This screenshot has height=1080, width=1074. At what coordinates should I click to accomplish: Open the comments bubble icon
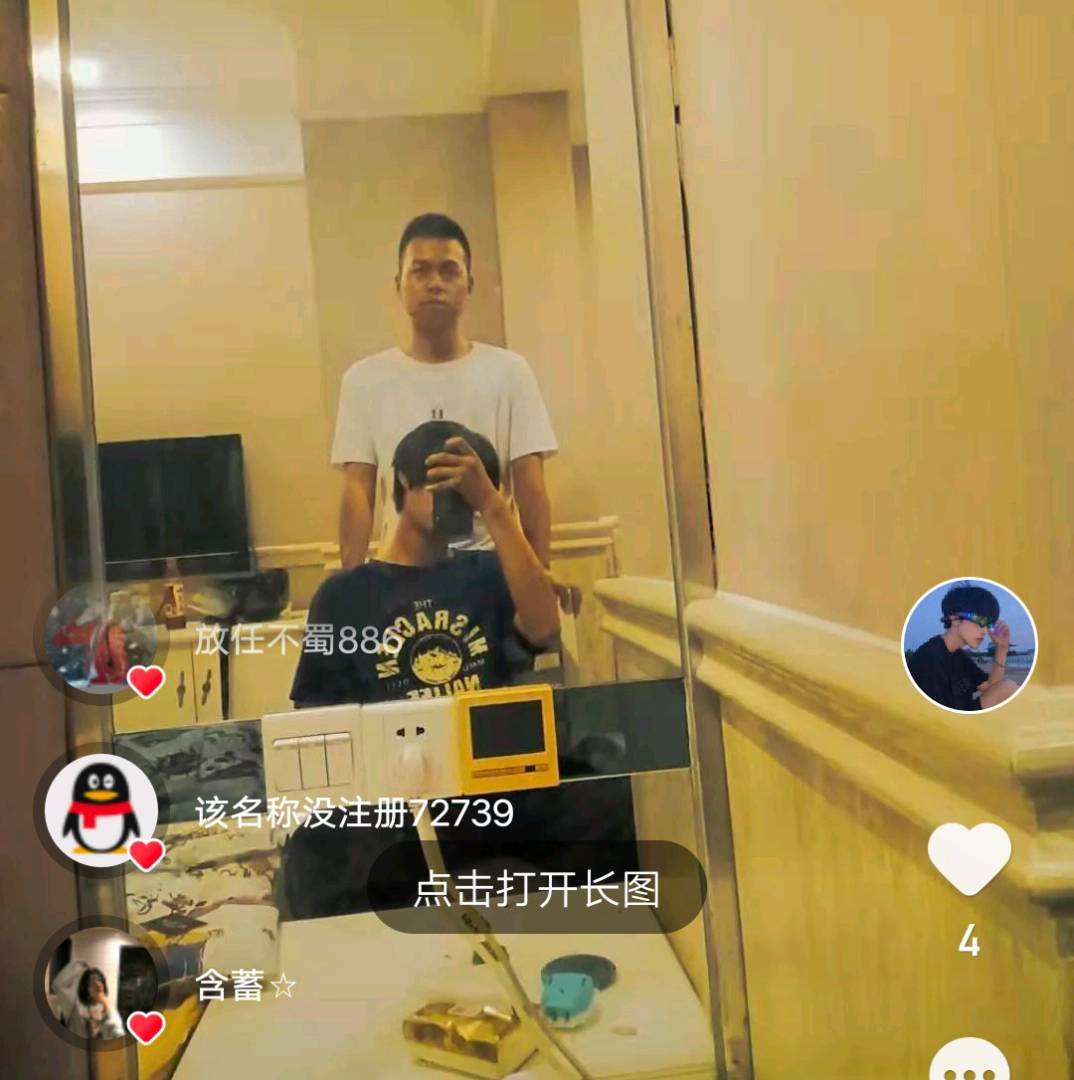[x=968, y=1062]
